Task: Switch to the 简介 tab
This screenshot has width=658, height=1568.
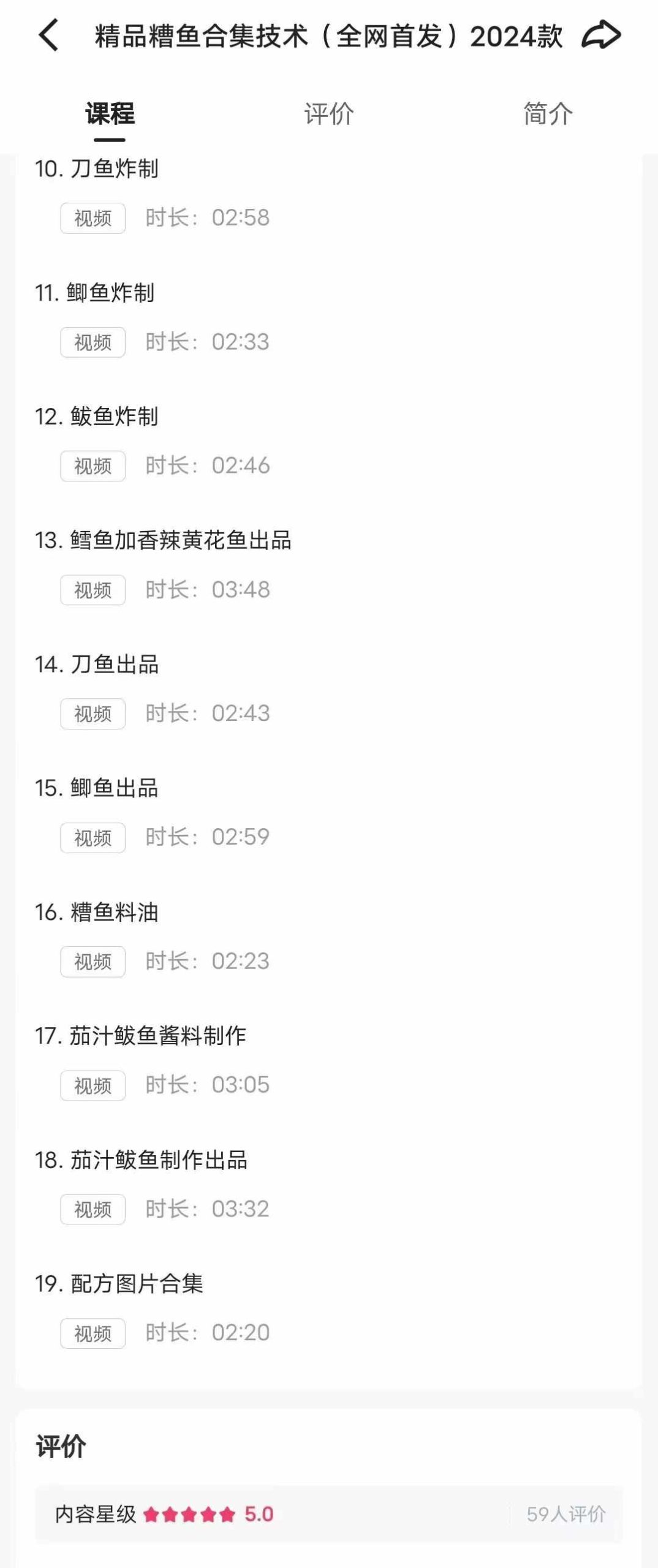Action: tap(547, 112)
